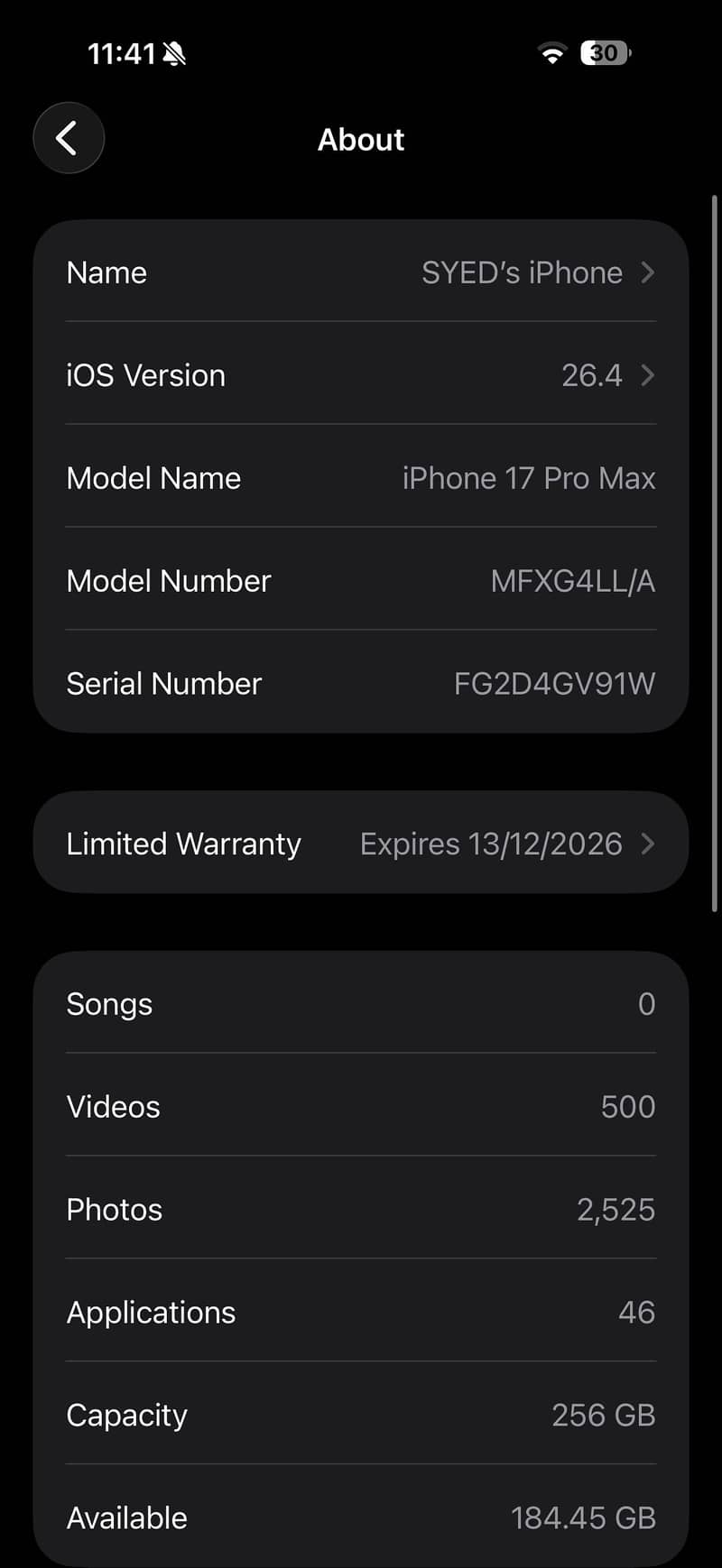Viewport: 722px width, 1568px height.
Task: Tap Photos showing 2,525
Action: point(361,1209)
